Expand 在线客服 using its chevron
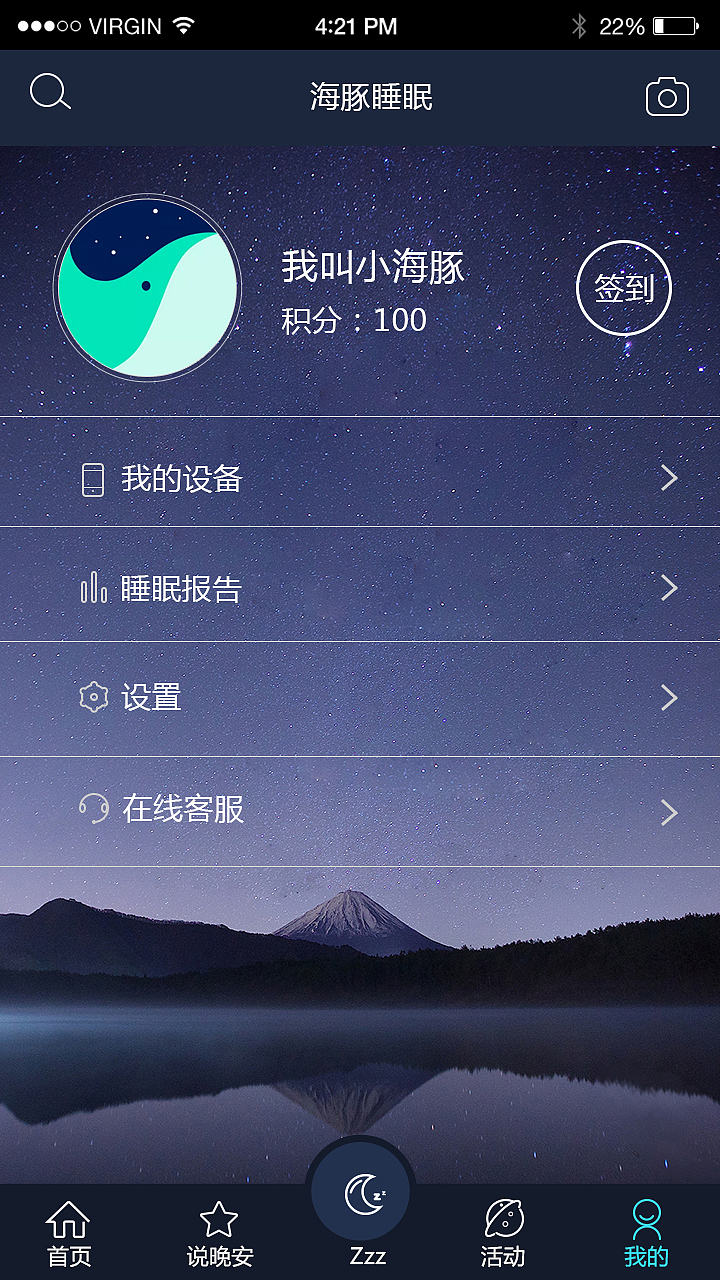Image resolution: width=720 pixels, height=1280 pixels. [669, 810]
